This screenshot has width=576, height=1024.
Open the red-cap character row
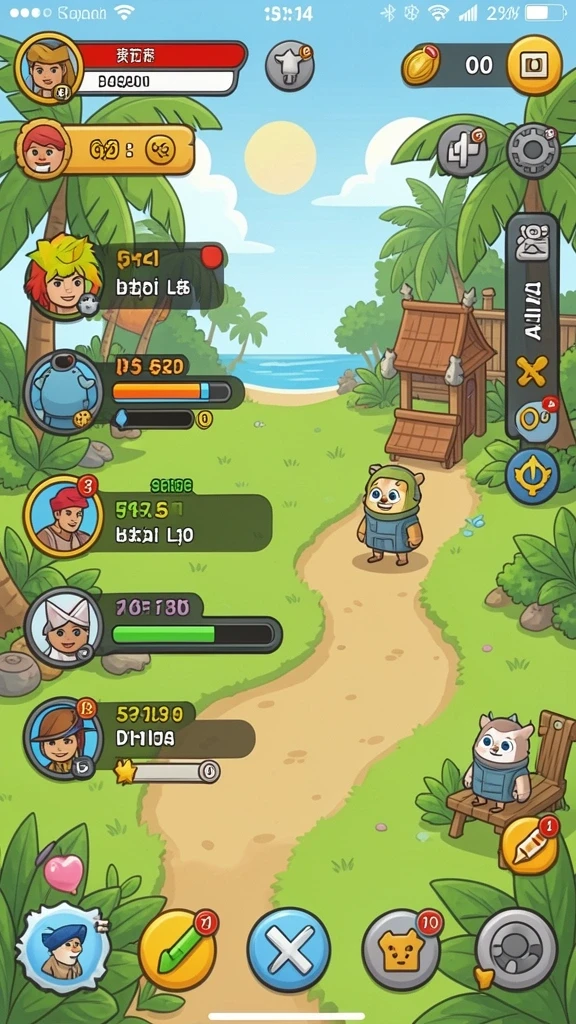coord(147,517)
